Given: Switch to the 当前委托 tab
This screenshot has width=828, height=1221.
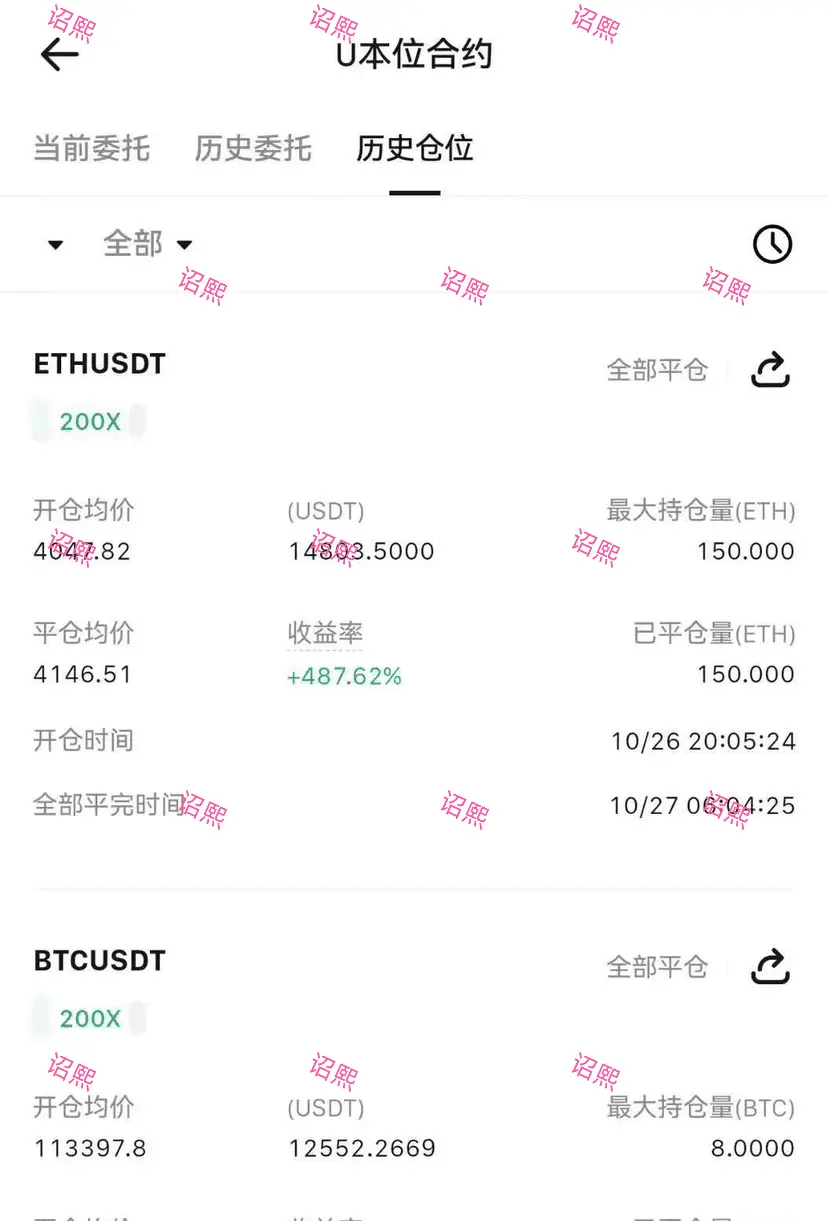Looking at the screenshot, I should [x=92, y=148].
